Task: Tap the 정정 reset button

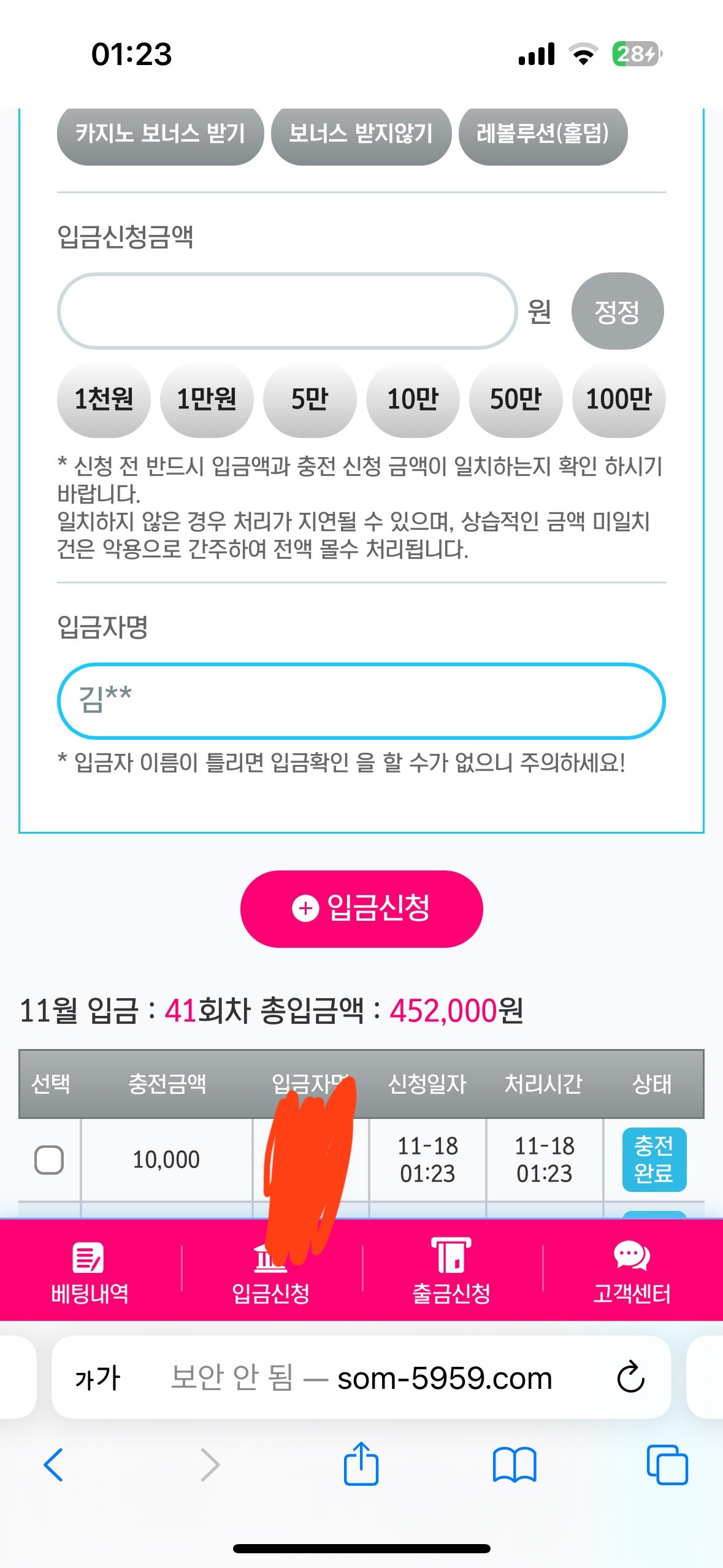Action: 617,311
